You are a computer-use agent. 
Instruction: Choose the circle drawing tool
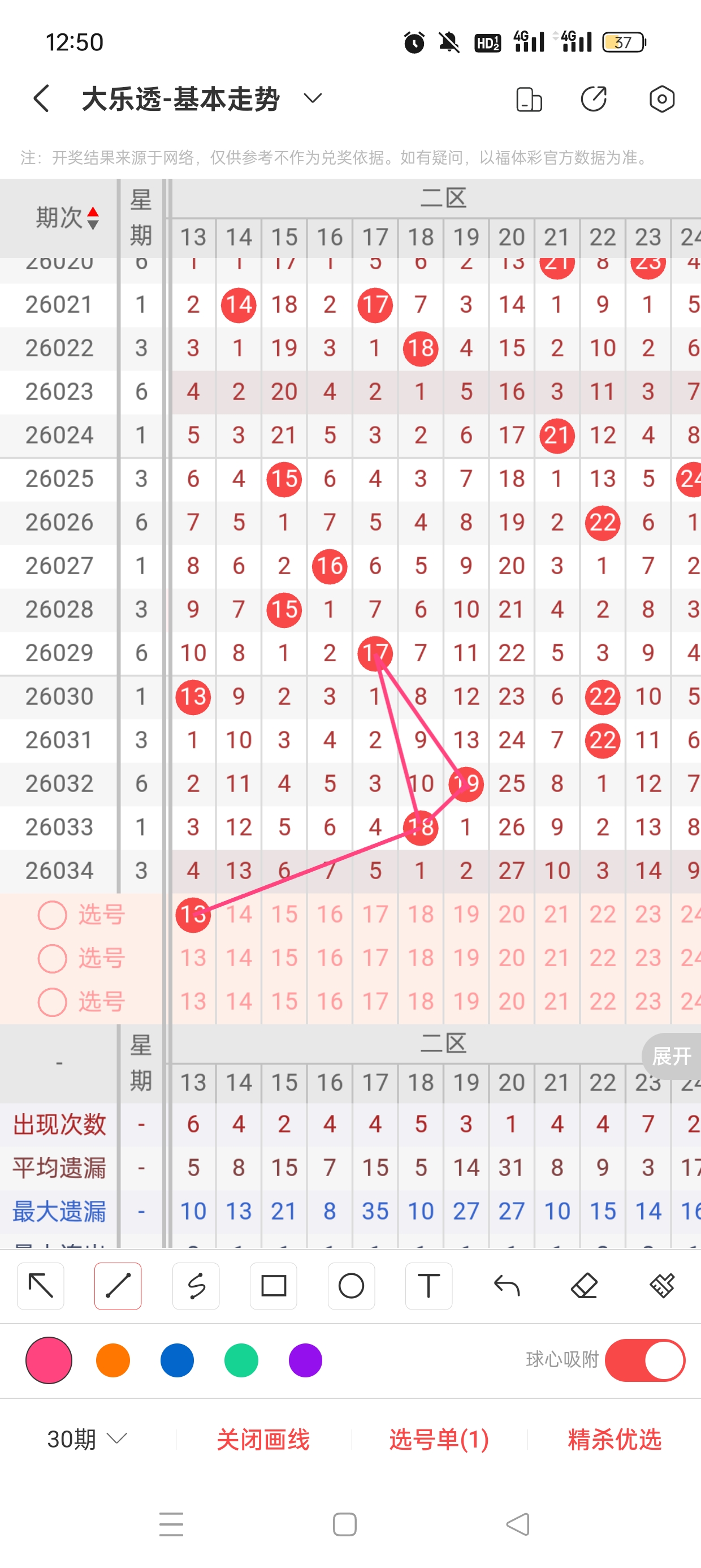pos(351,1287)
